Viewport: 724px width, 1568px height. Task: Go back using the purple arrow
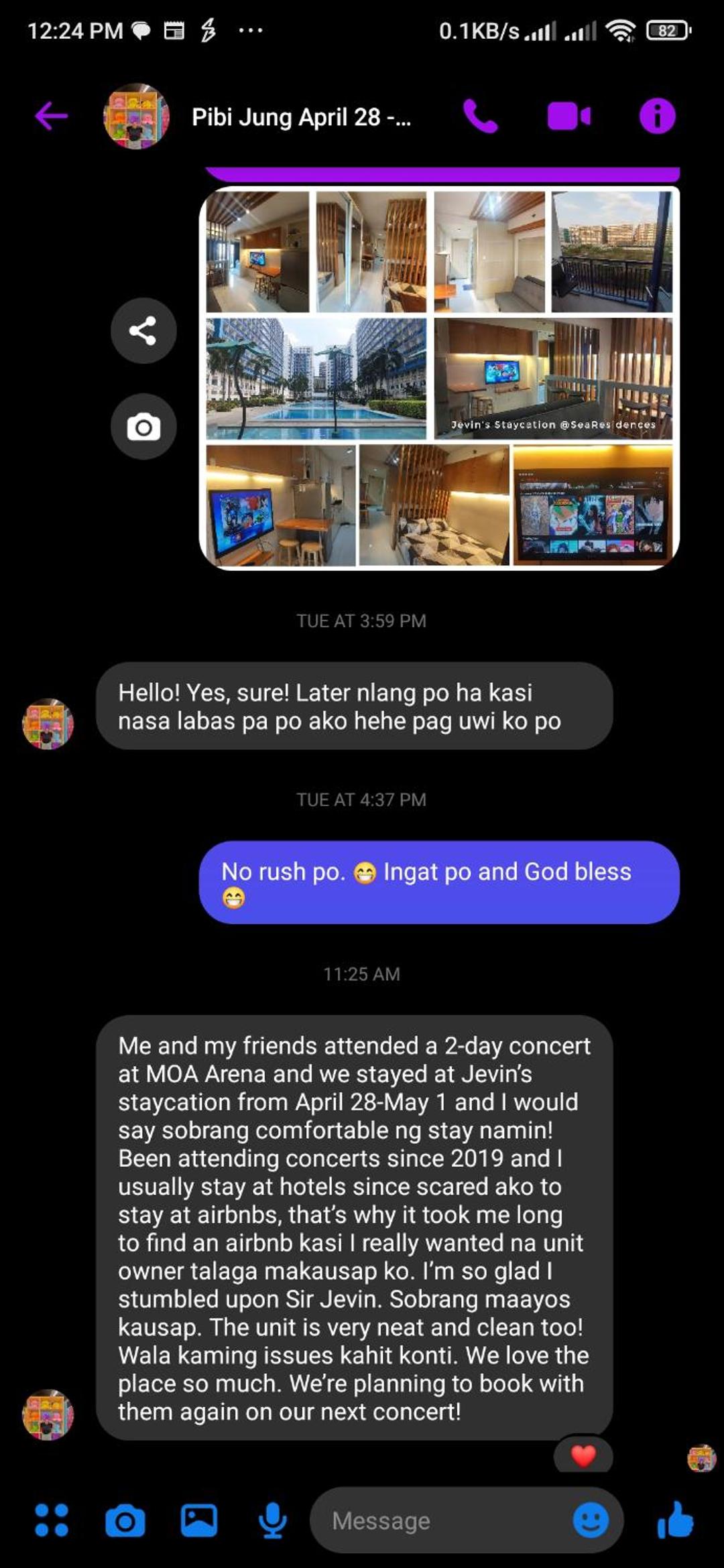pyautogui.click(x=52, y=116)
